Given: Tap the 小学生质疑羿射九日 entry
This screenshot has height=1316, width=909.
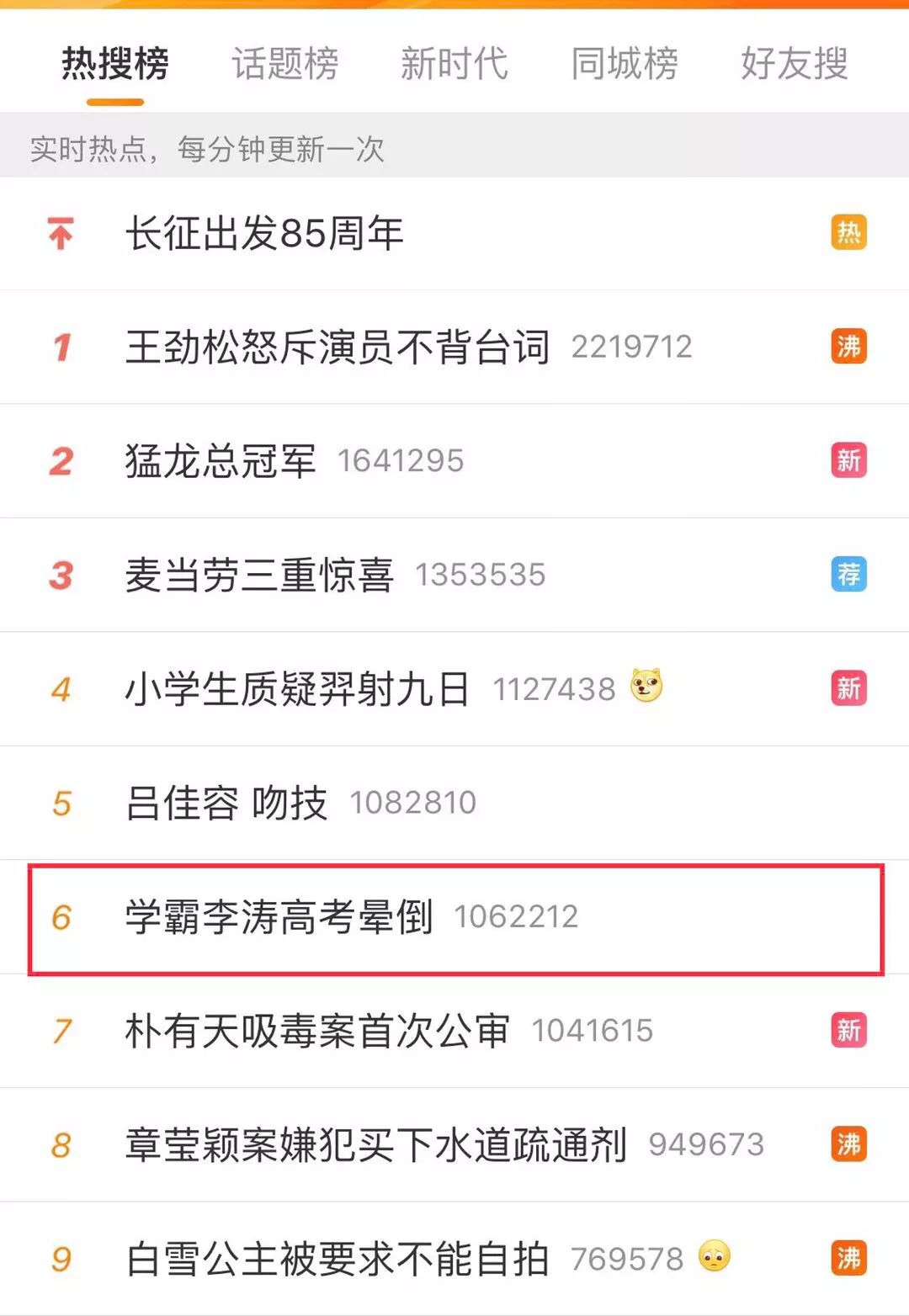Looking at the screenshot, I should (297, 689).
